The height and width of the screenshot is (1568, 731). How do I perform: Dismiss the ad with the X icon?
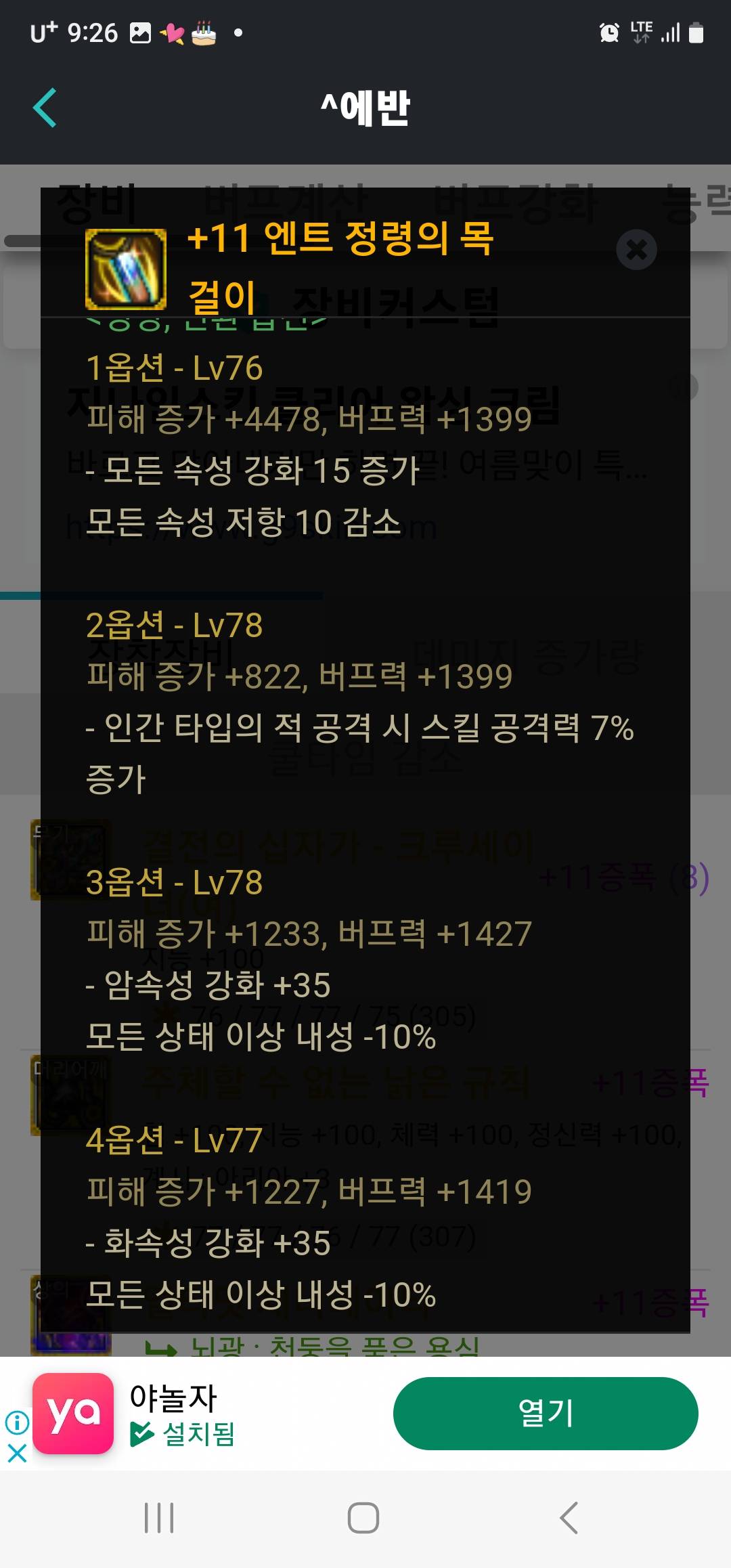pyautogui.click(x=17, y=1453)
